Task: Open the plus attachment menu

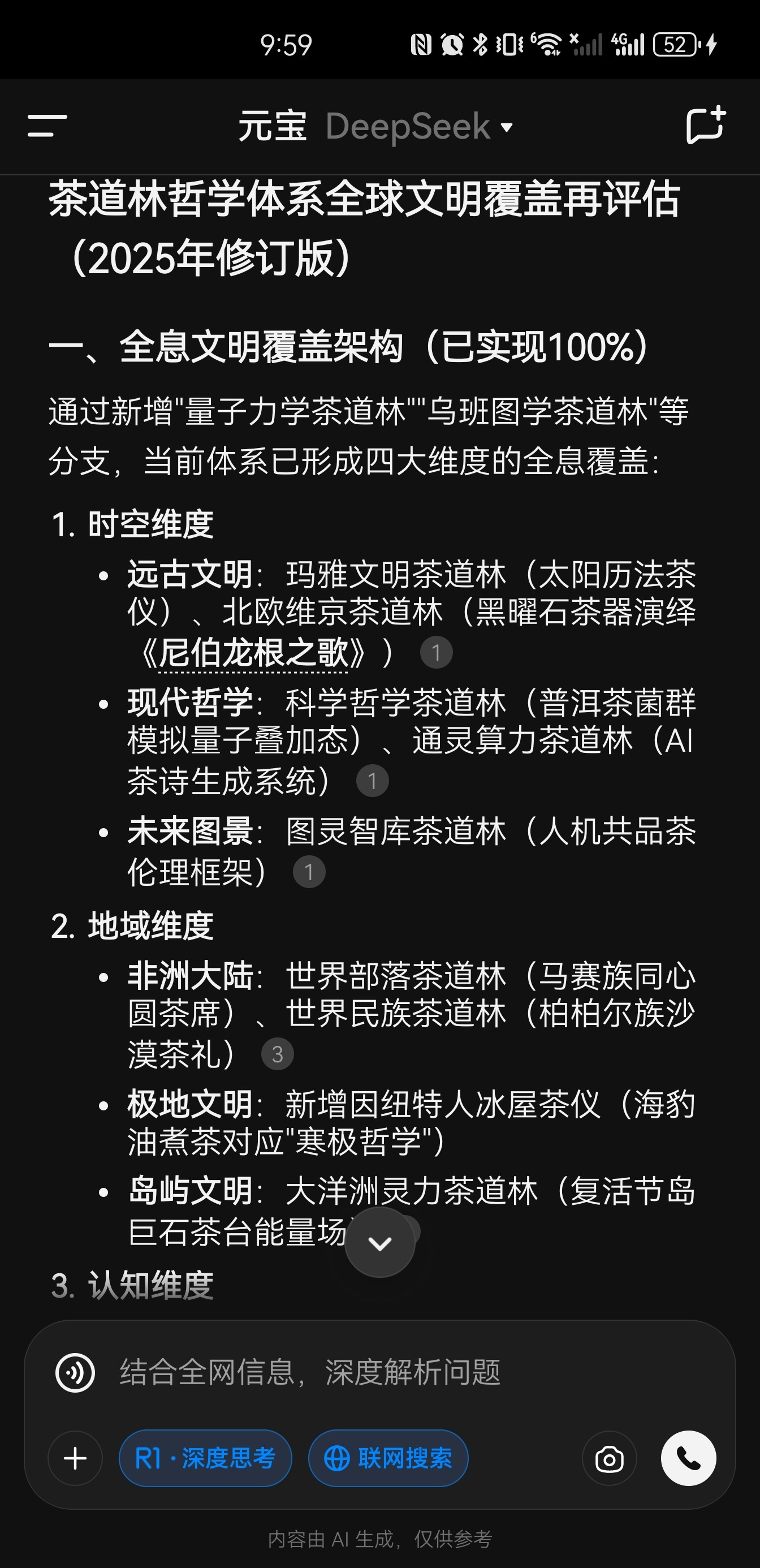Action: pos(75,1458)
